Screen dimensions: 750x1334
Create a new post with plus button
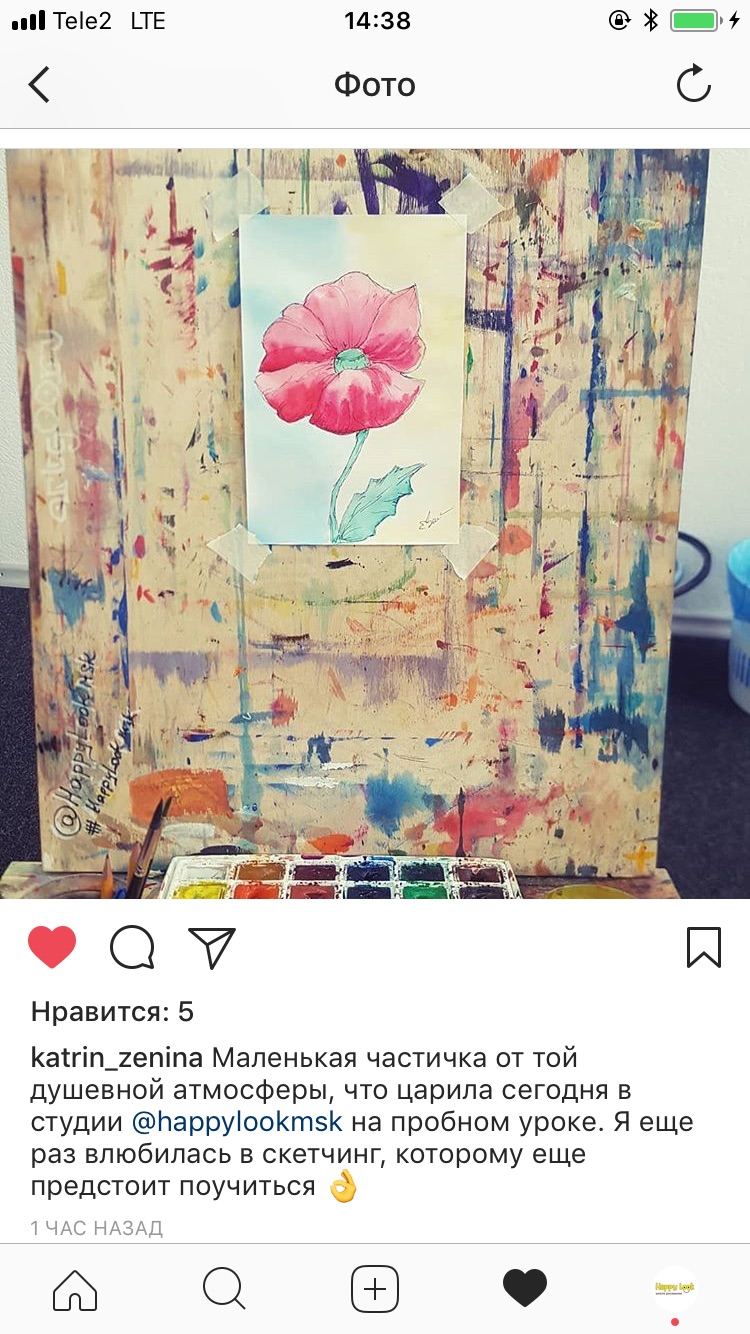coord(375,1288)
